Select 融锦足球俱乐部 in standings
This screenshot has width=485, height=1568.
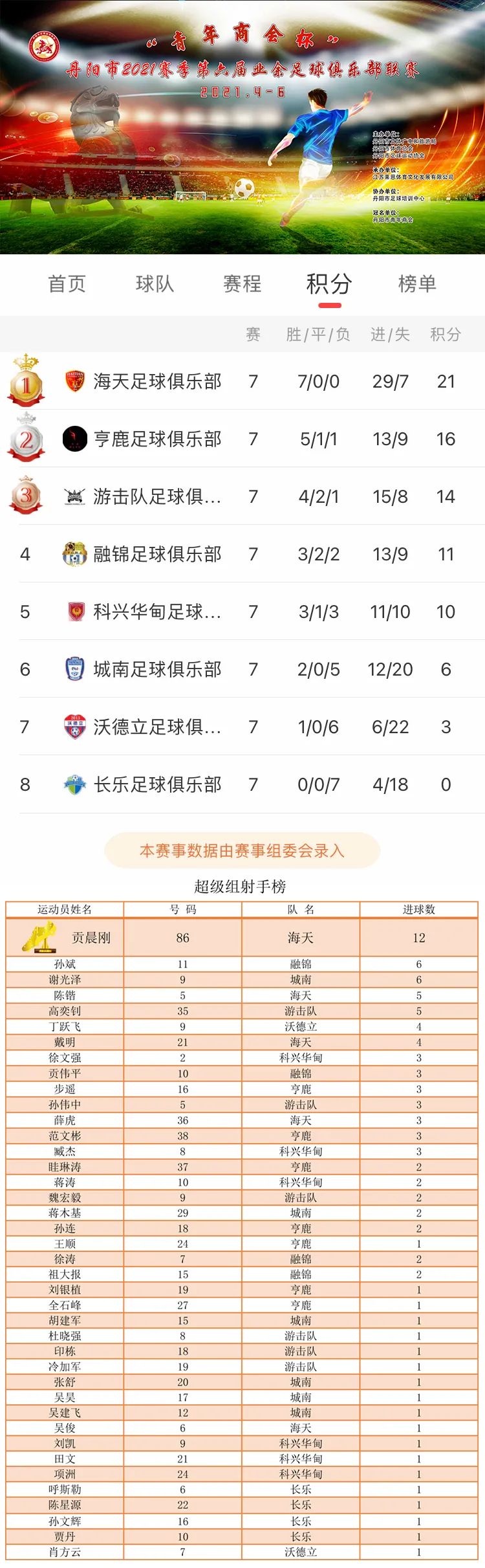157,554
